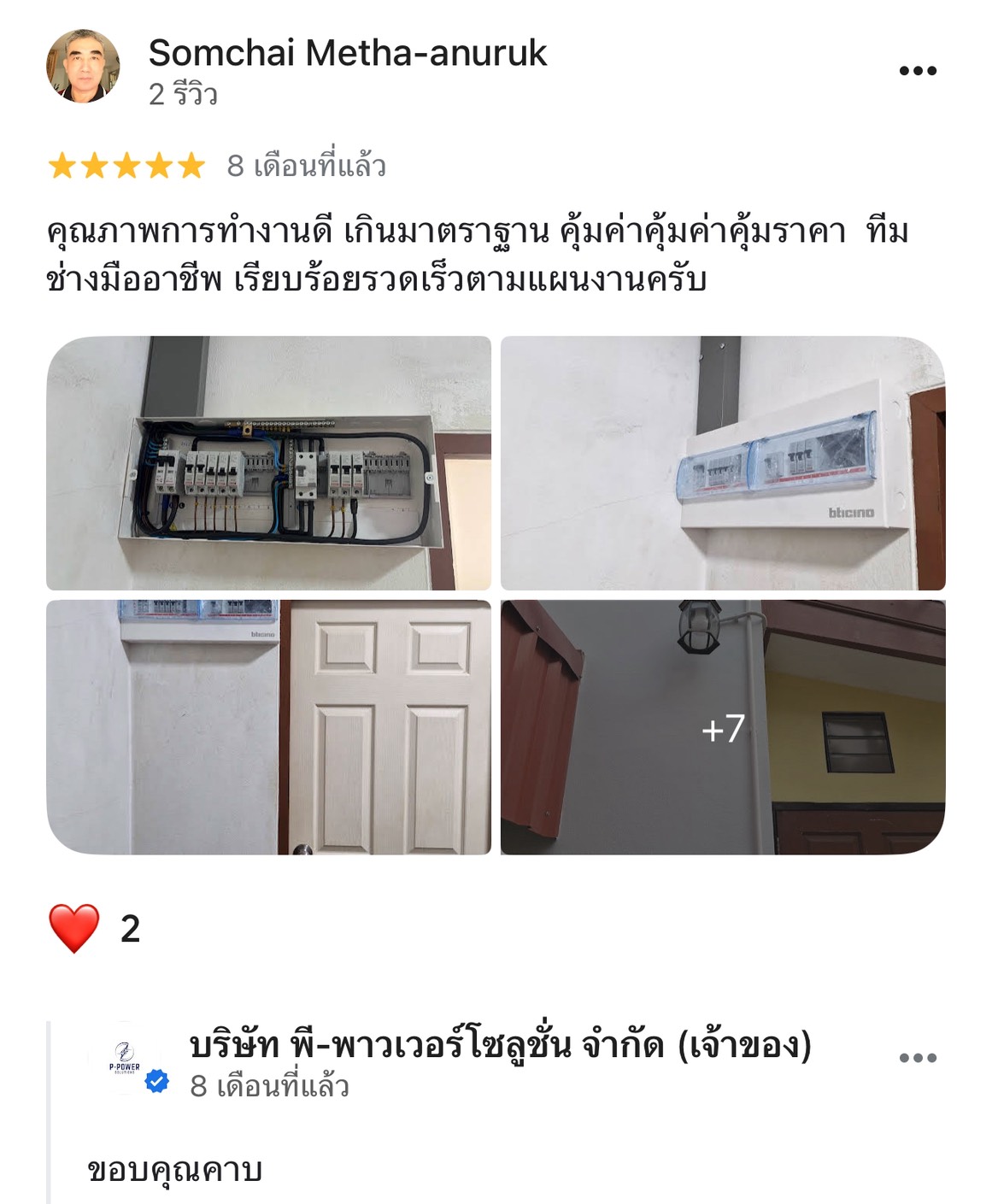Viewport: 992px width, 1204px height.
Task: Tap the reviewer name Somchai Metha-anuruk
Action: coord(347,53)
